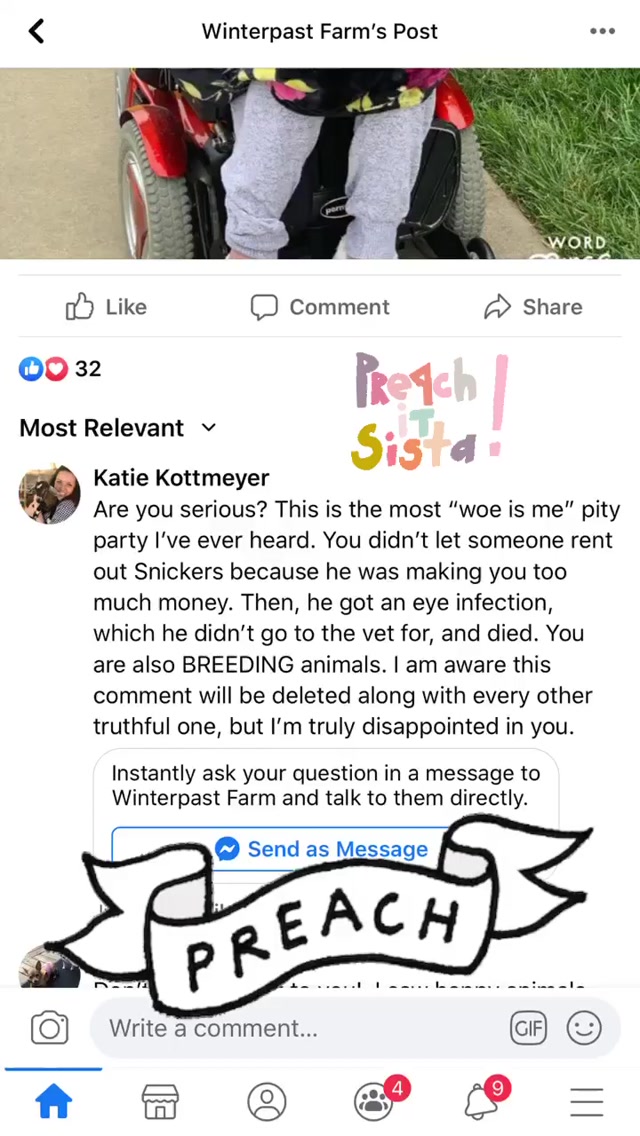
Task: Open the Groups tab with 4 alerts
Action: pyautogui.click(x=375, y=1101)
